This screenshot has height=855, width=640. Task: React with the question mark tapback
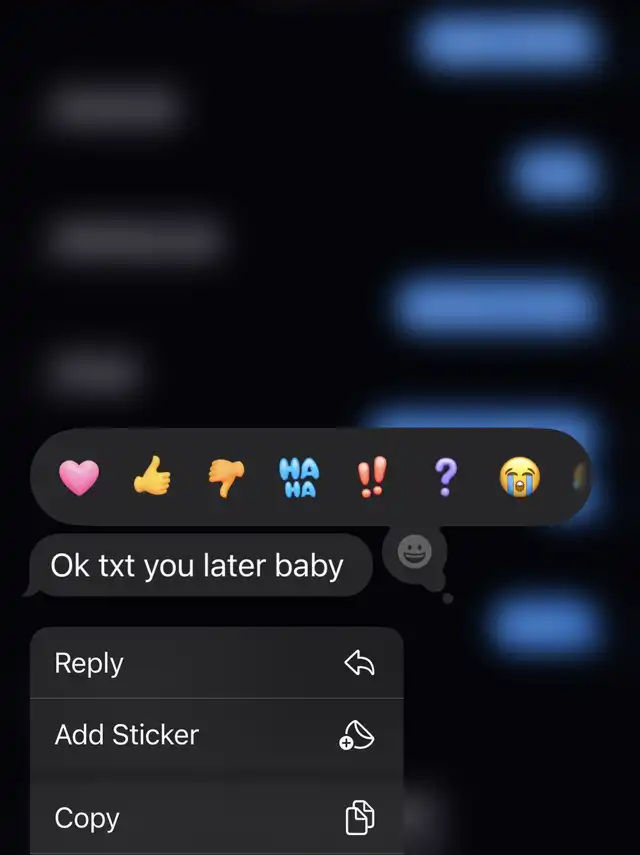point(445,477)
